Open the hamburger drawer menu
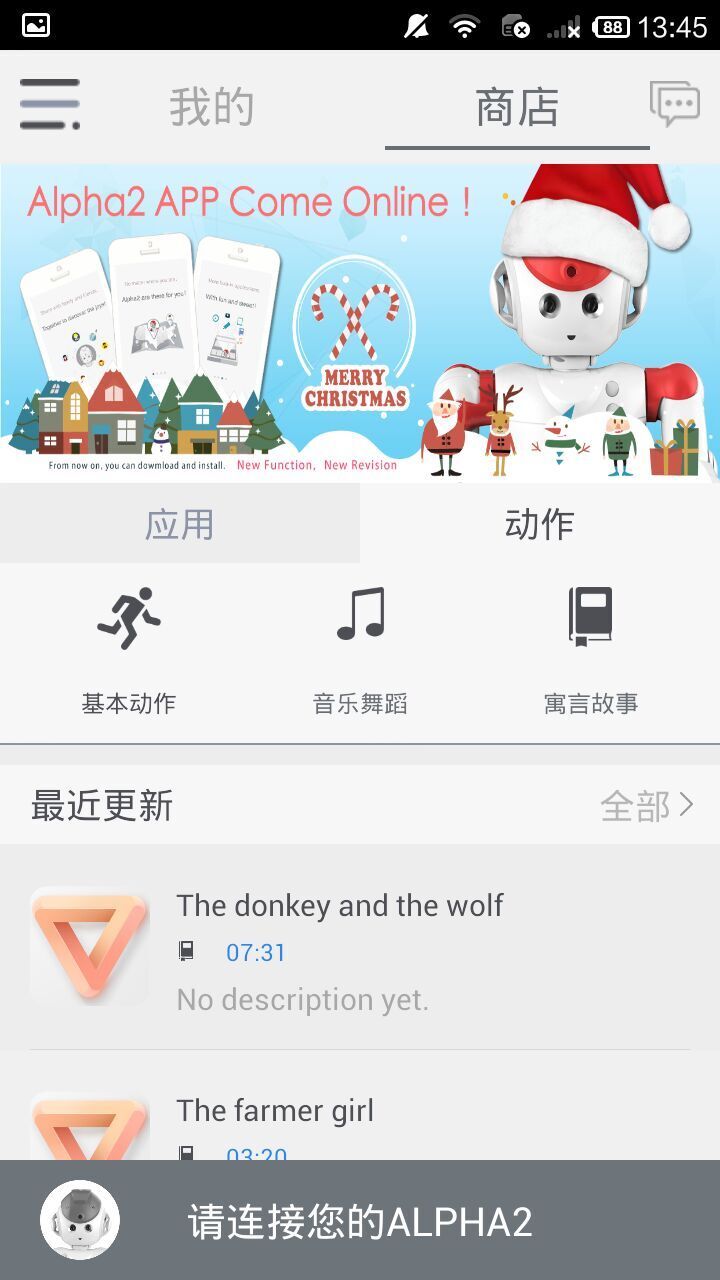 50,104
